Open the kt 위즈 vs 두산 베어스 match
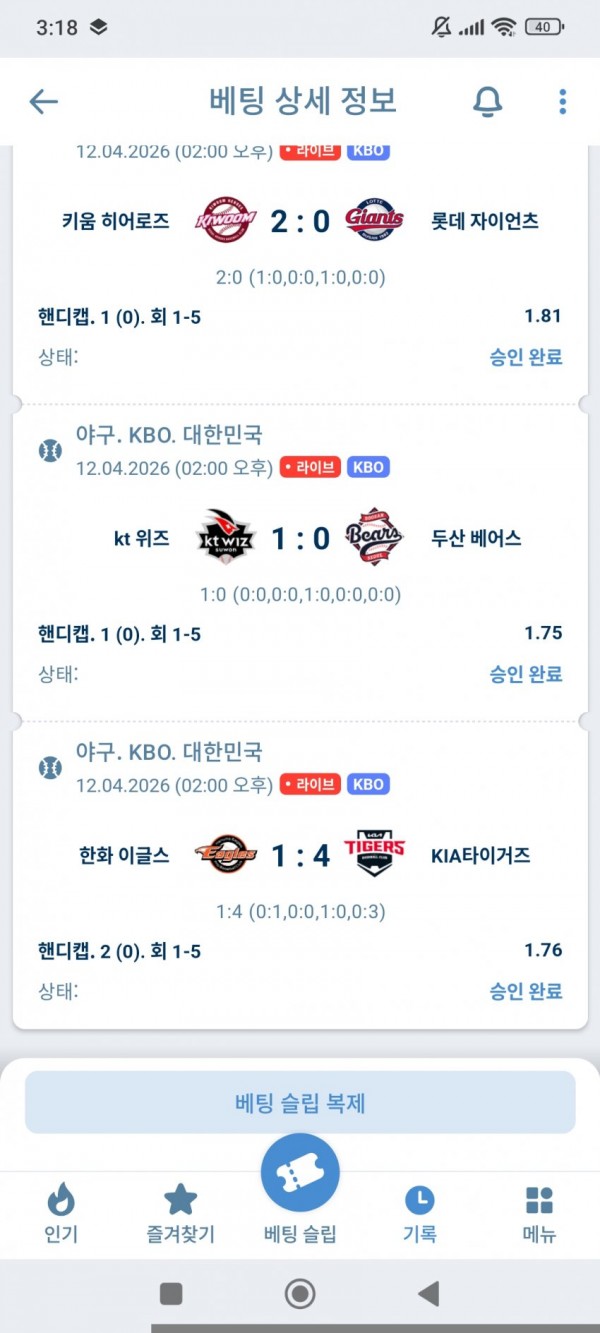This screenshot has height=1333, width=600. click(300, 539)
